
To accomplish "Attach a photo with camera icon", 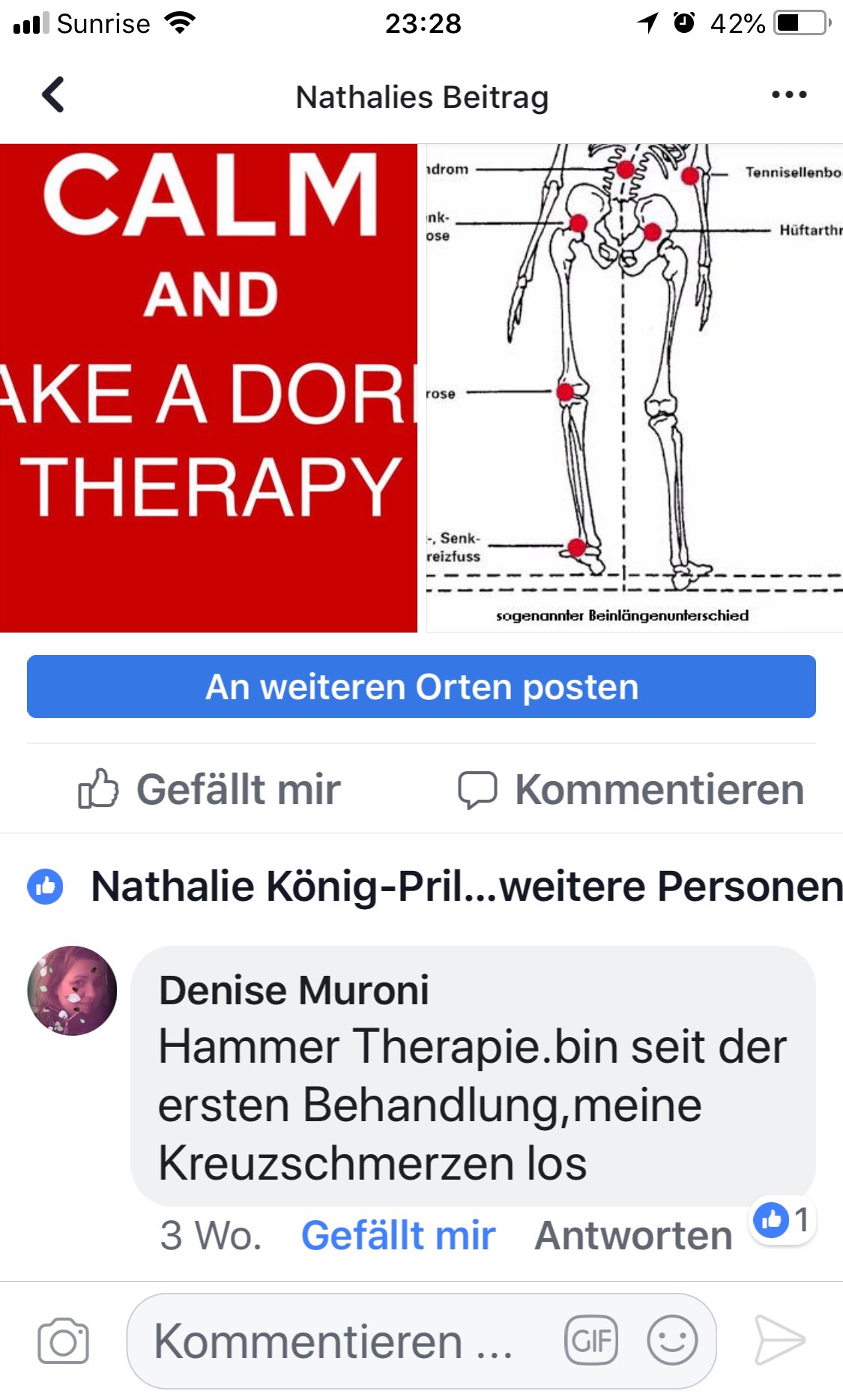I will pos(63,1341).
